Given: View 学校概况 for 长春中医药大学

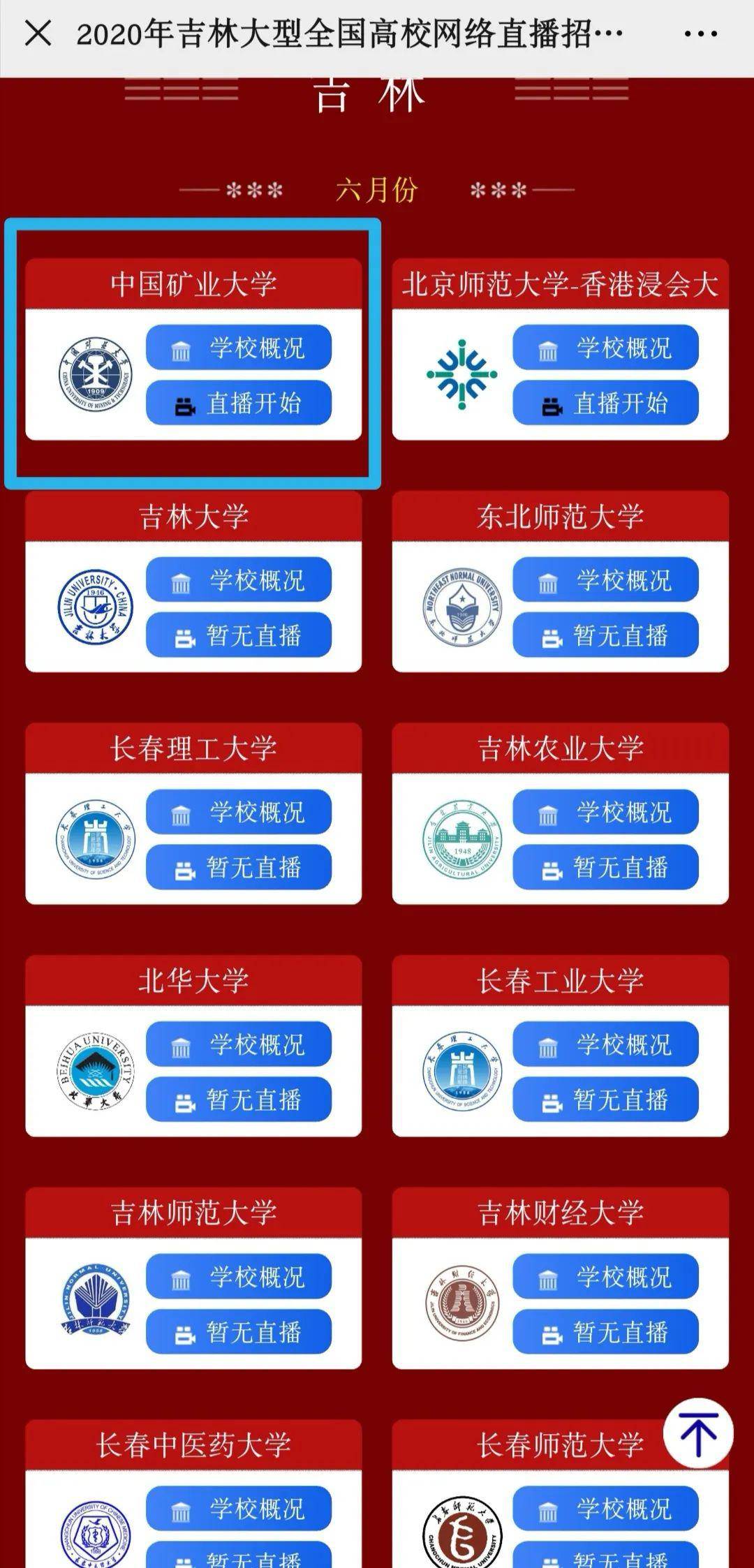Looking at the screenshot, I should click(x=239, y=1509).
